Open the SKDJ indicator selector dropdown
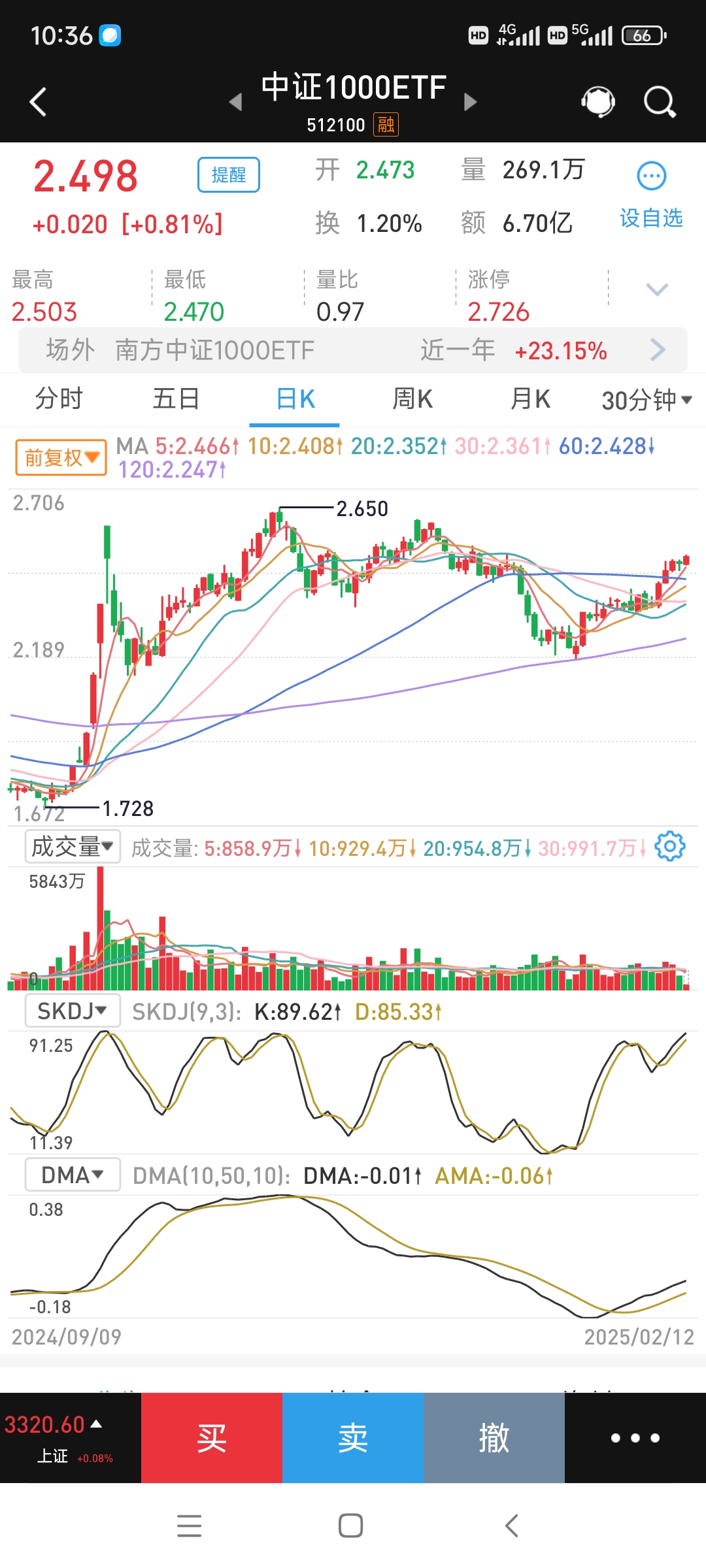Viewport: 706px width, 1568px height. click(72, 1010)
